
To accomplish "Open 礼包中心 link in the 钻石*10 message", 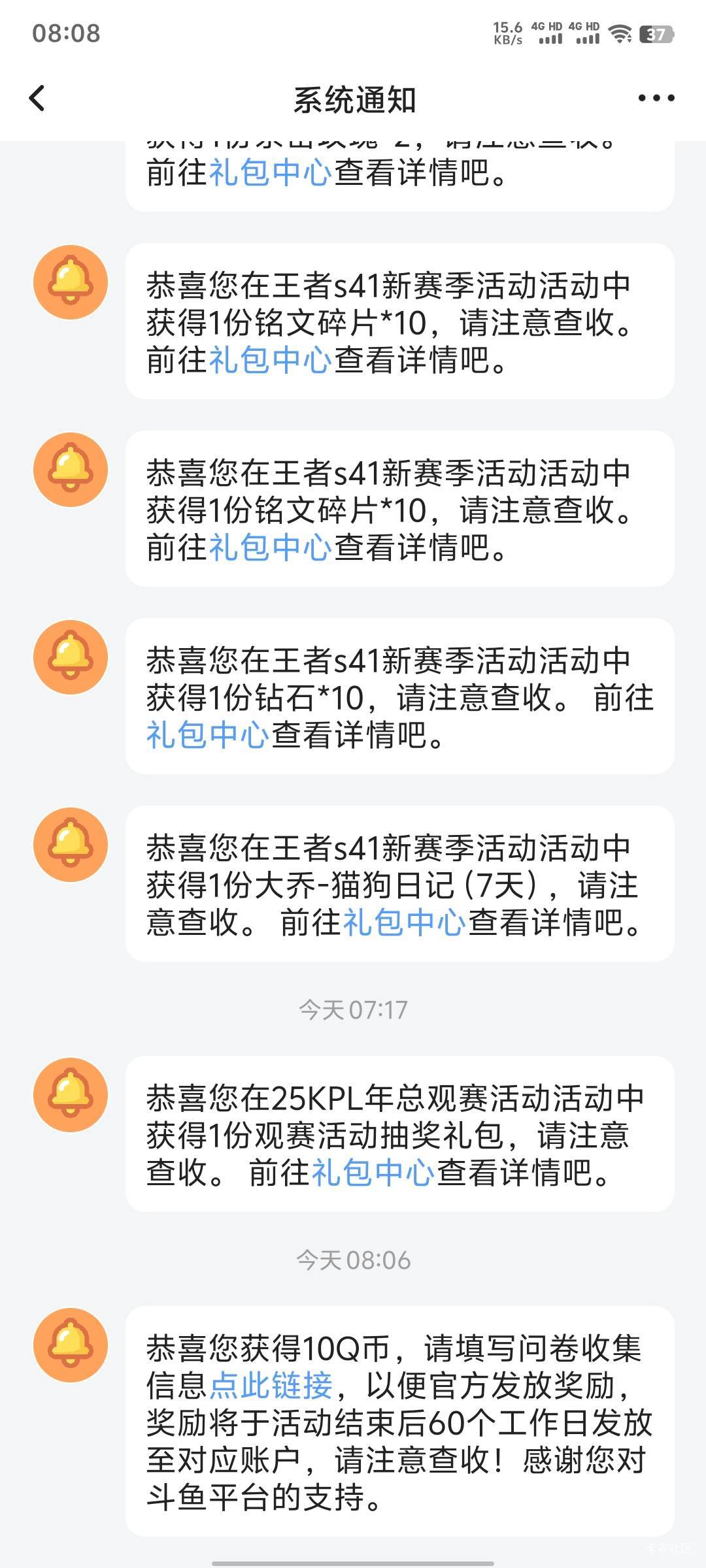I will pyautogui.click(x=207, y=735).
